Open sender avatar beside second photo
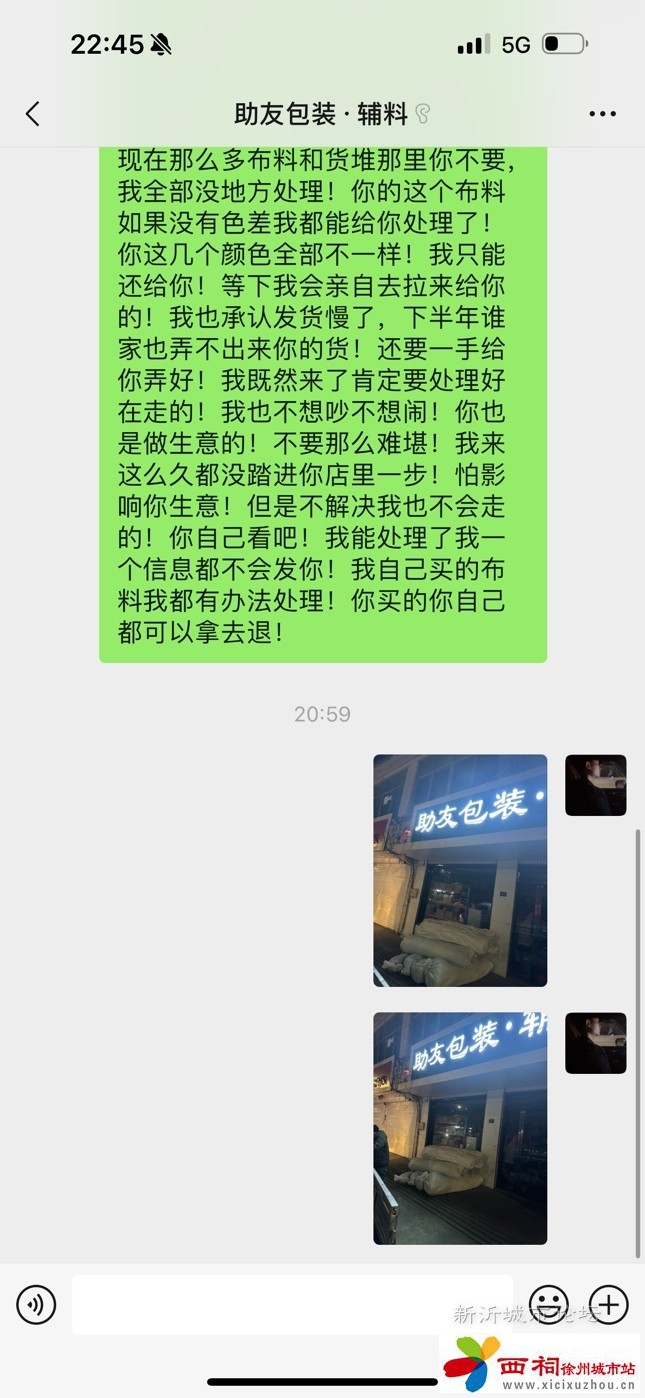The height and width of the screenshot is (1398, 645). [x=595, y=1043]
